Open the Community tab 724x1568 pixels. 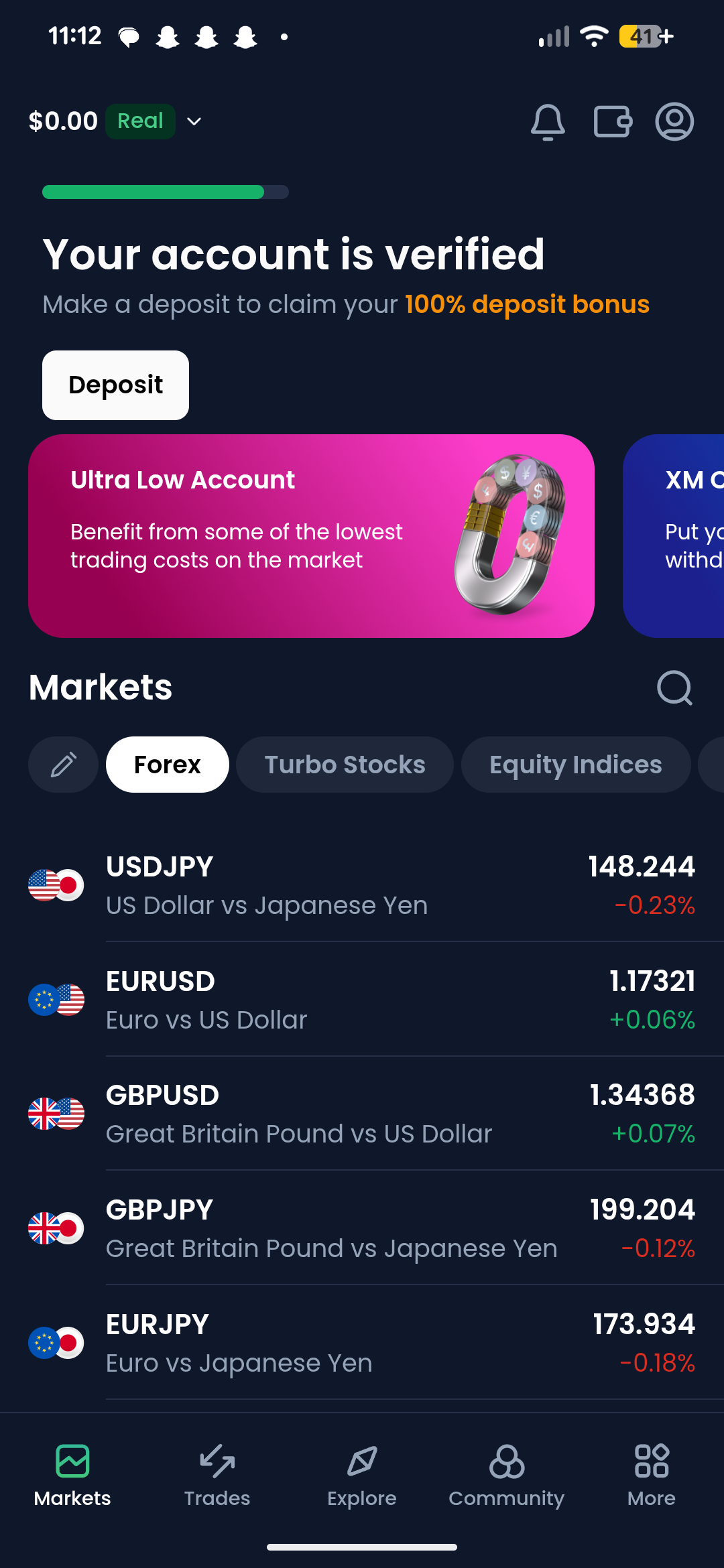(507, 1476)
